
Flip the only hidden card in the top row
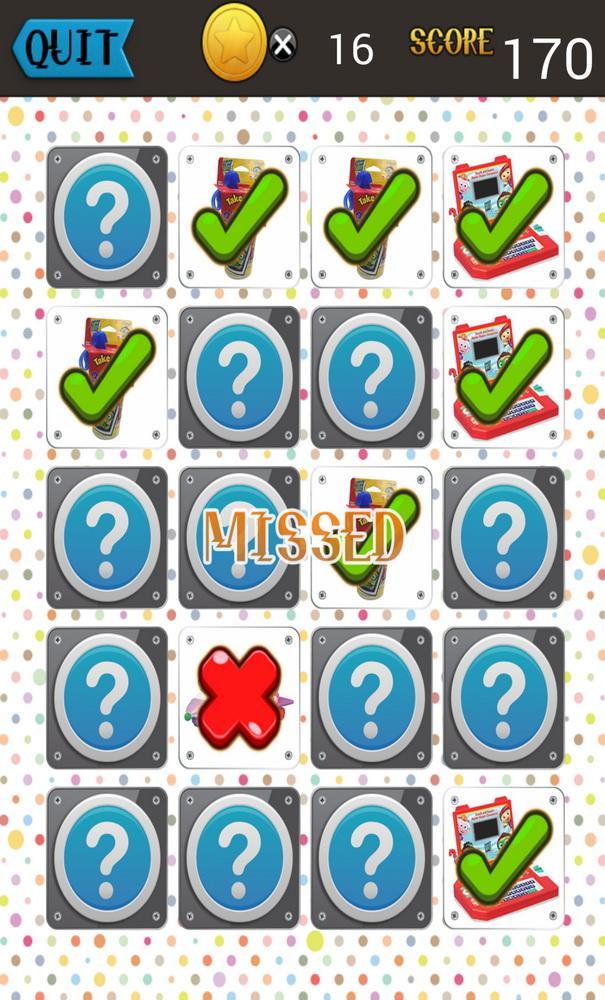(x=107, y=217)
